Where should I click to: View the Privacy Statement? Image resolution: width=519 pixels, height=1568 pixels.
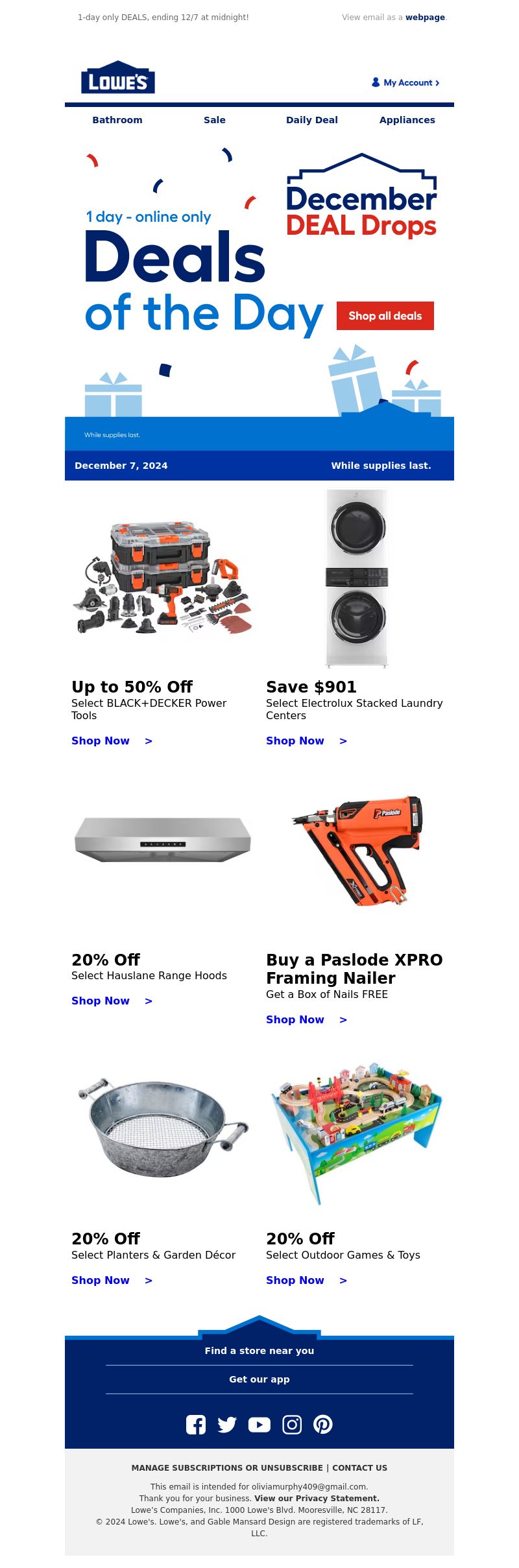317,1499
